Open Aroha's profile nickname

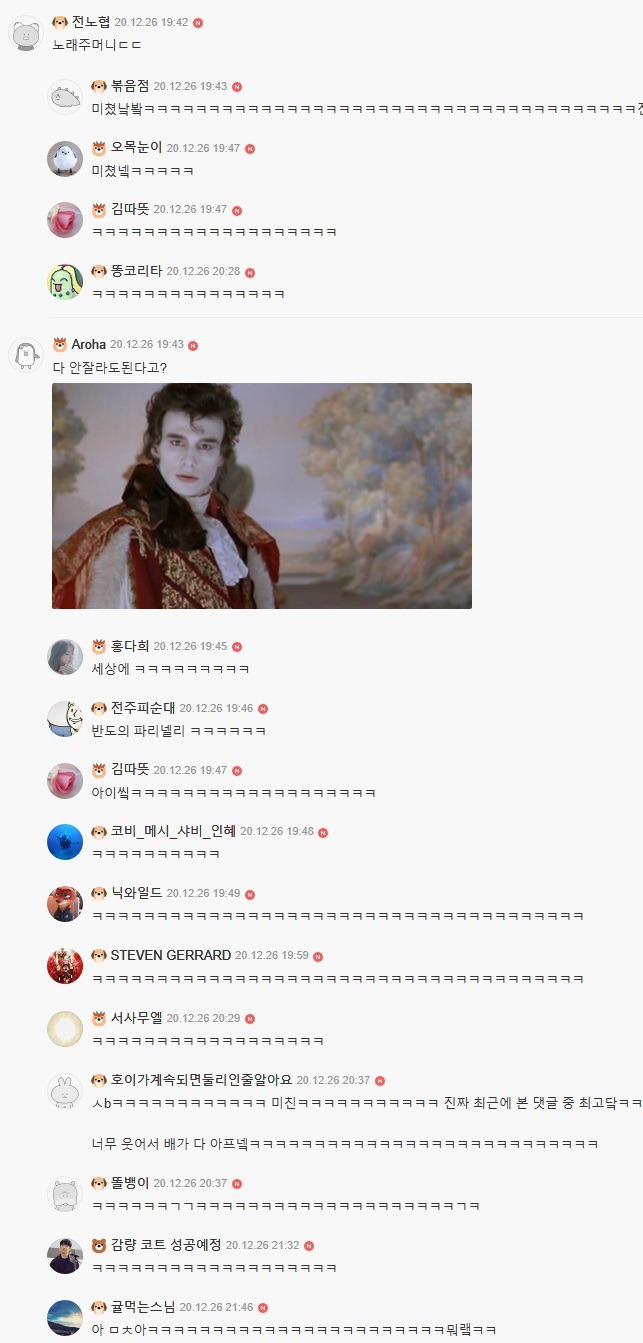point(88,345)
